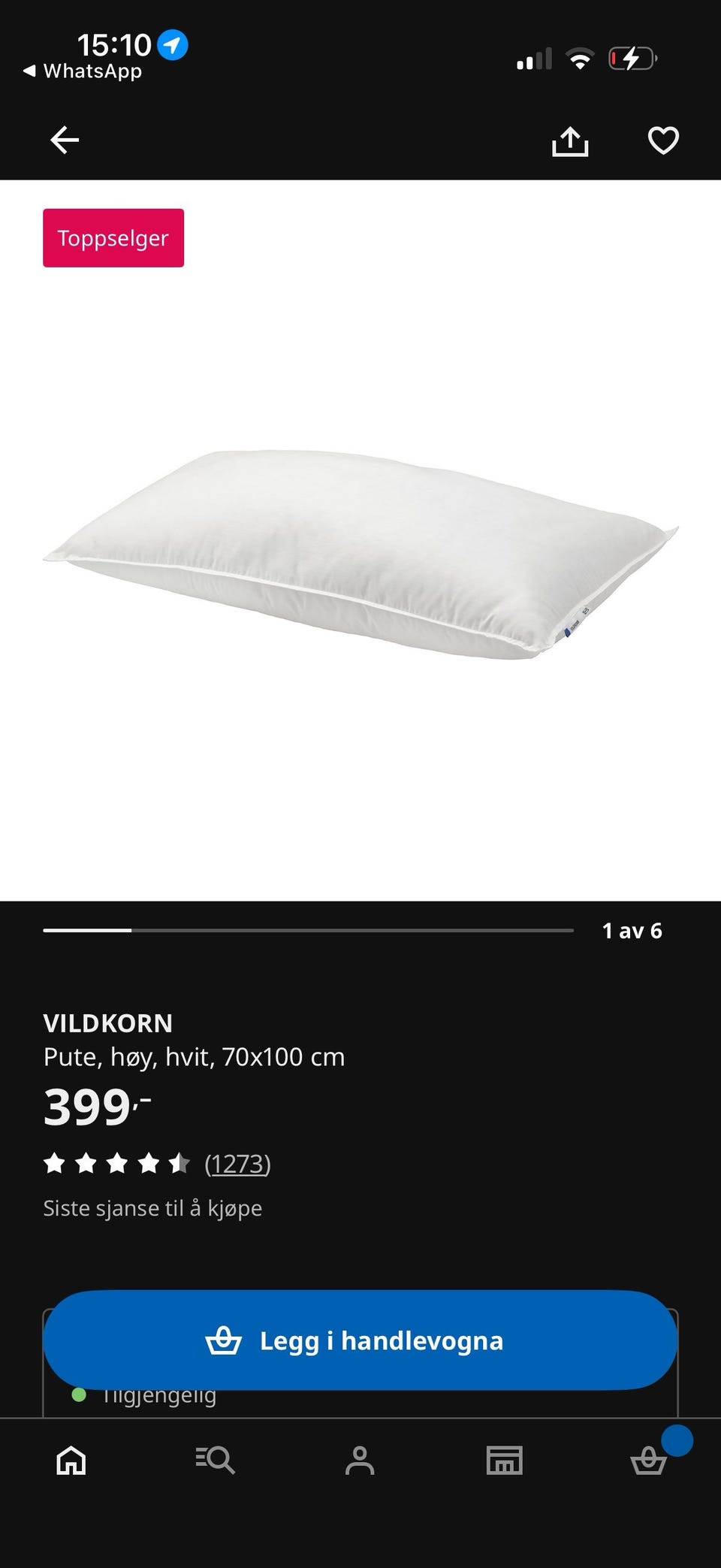Go to the home screen via house icon
Viewport: 721px width, 1568px height.
(x=71, y=1461)
